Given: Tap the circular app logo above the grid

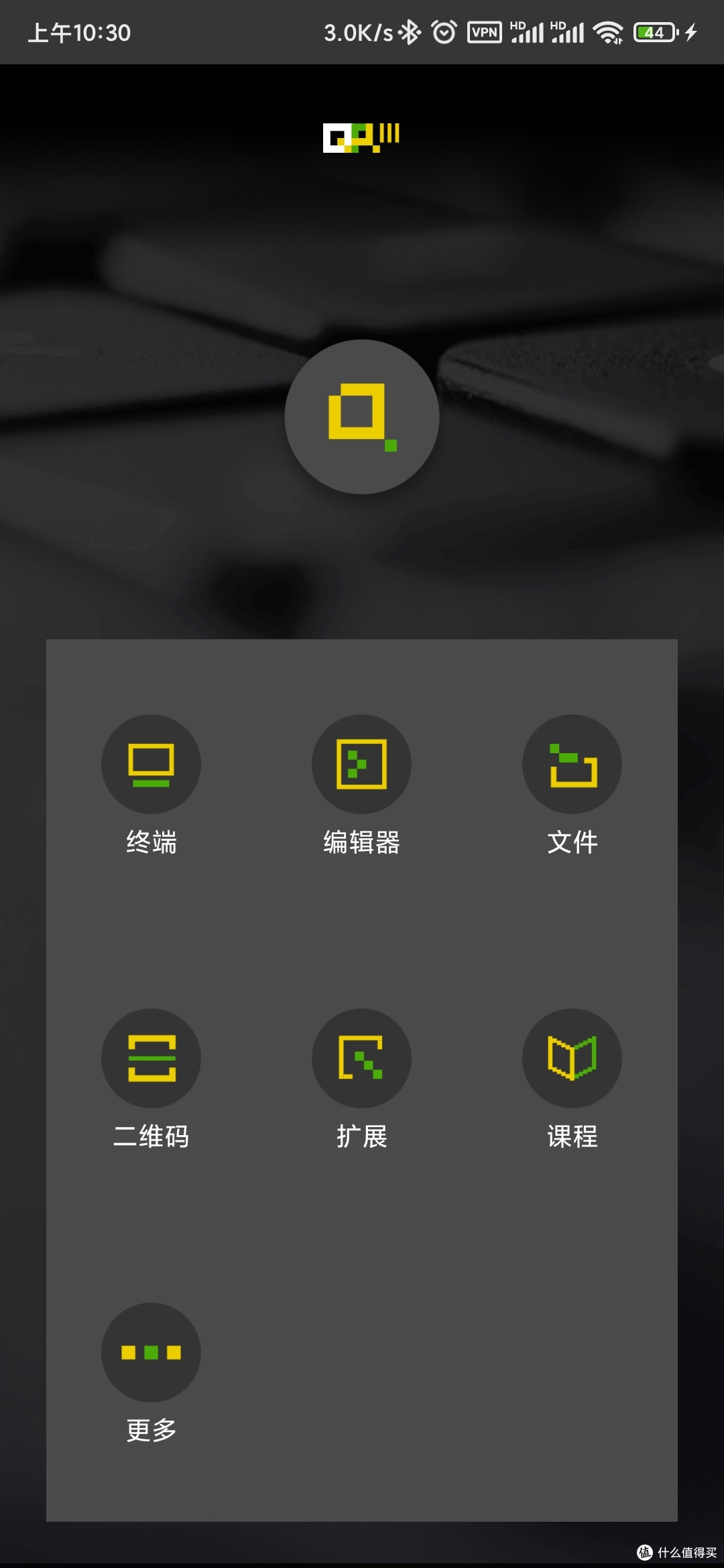Looking at the screenshot, I should click(x=361, y=417).
